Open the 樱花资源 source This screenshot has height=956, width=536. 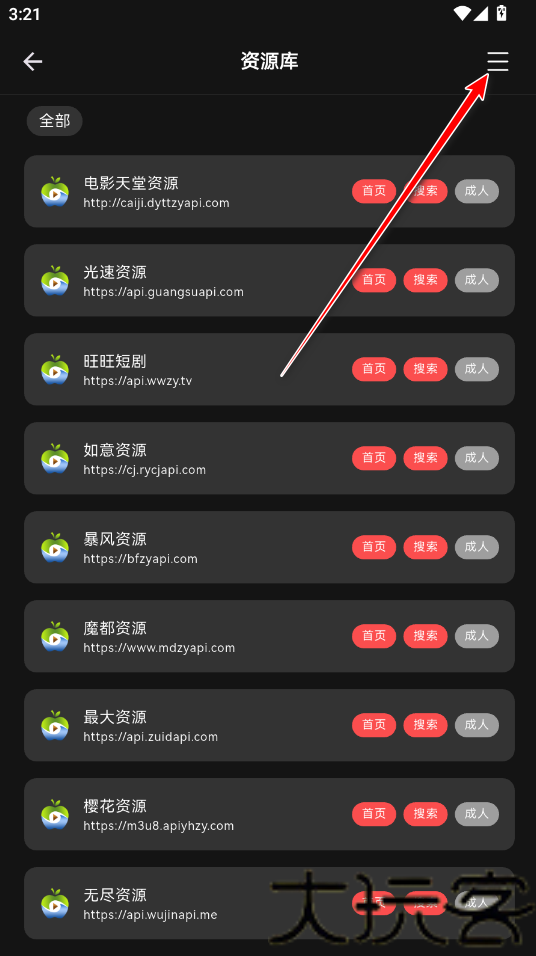[x=269, y=815]
